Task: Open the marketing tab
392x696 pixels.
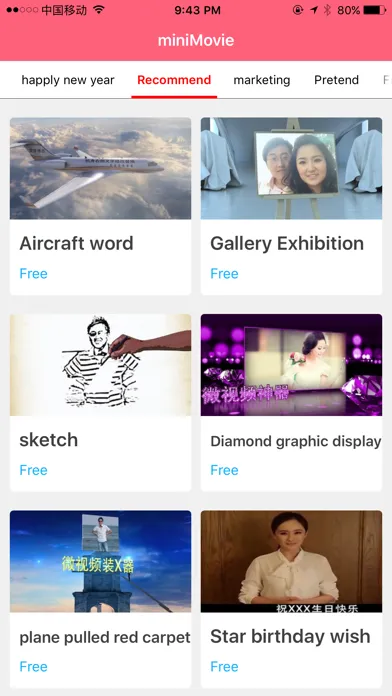Action: pyautogui.click(x=262, y=80)
